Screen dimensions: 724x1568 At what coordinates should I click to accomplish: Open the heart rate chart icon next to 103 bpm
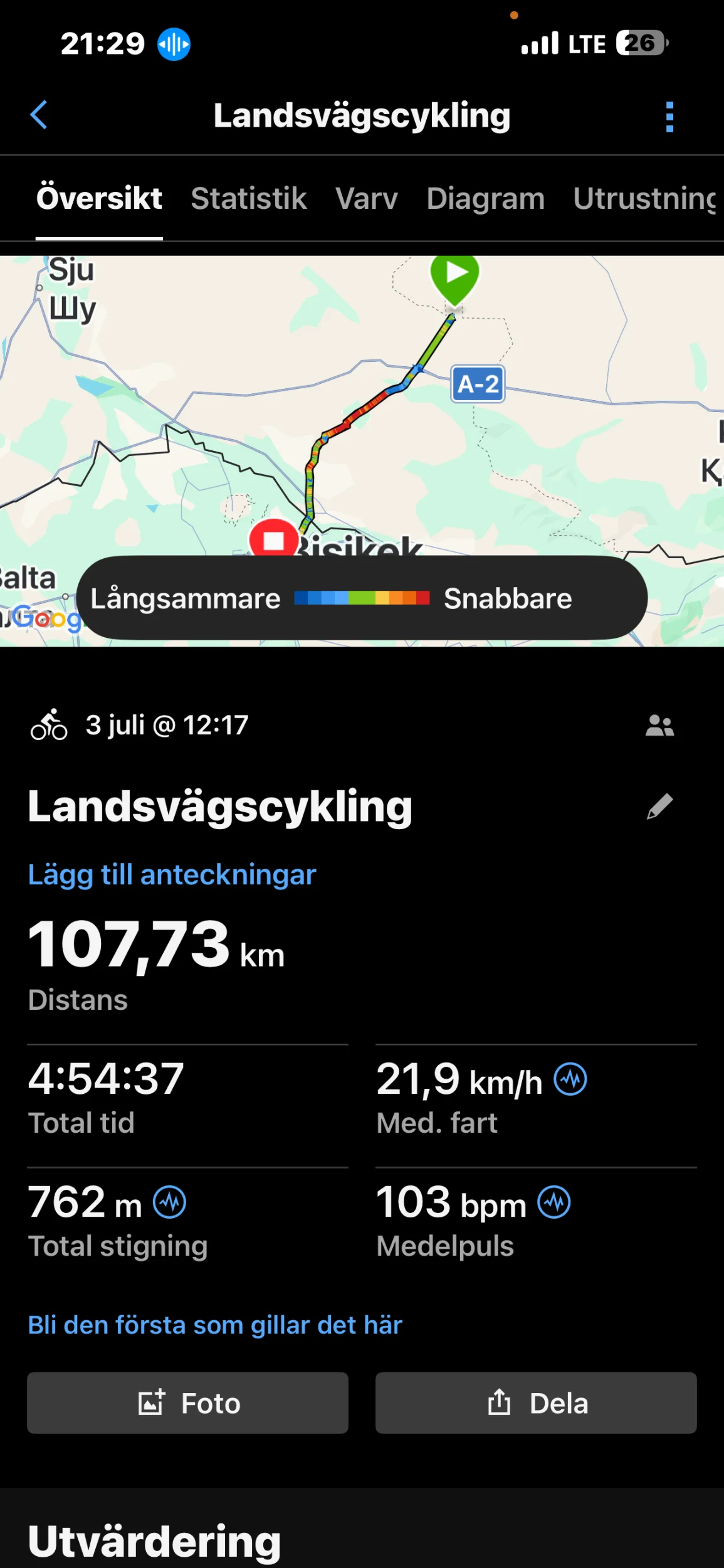click(554, 1202)
